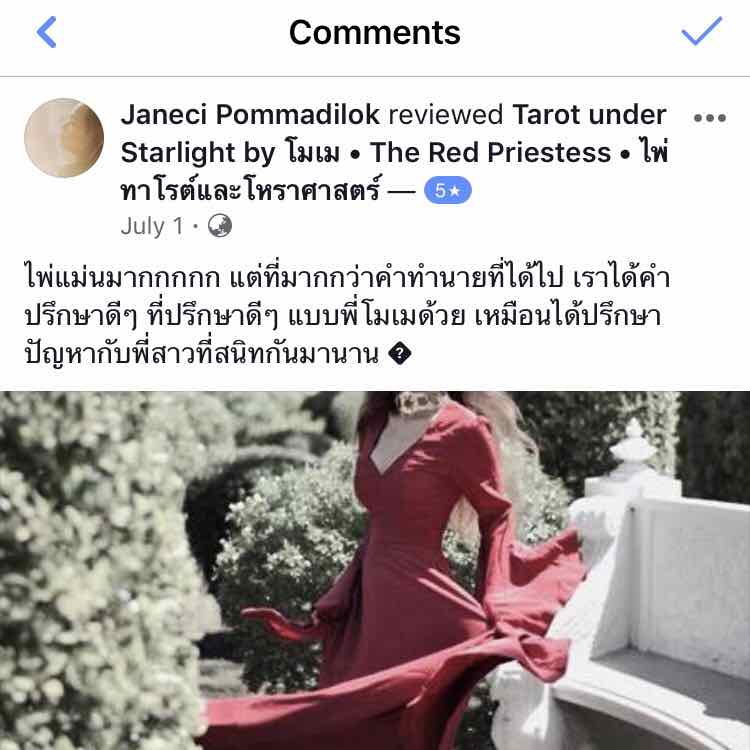
Task: Tap the checkmark in the header
Action: [x=701, y=32]
